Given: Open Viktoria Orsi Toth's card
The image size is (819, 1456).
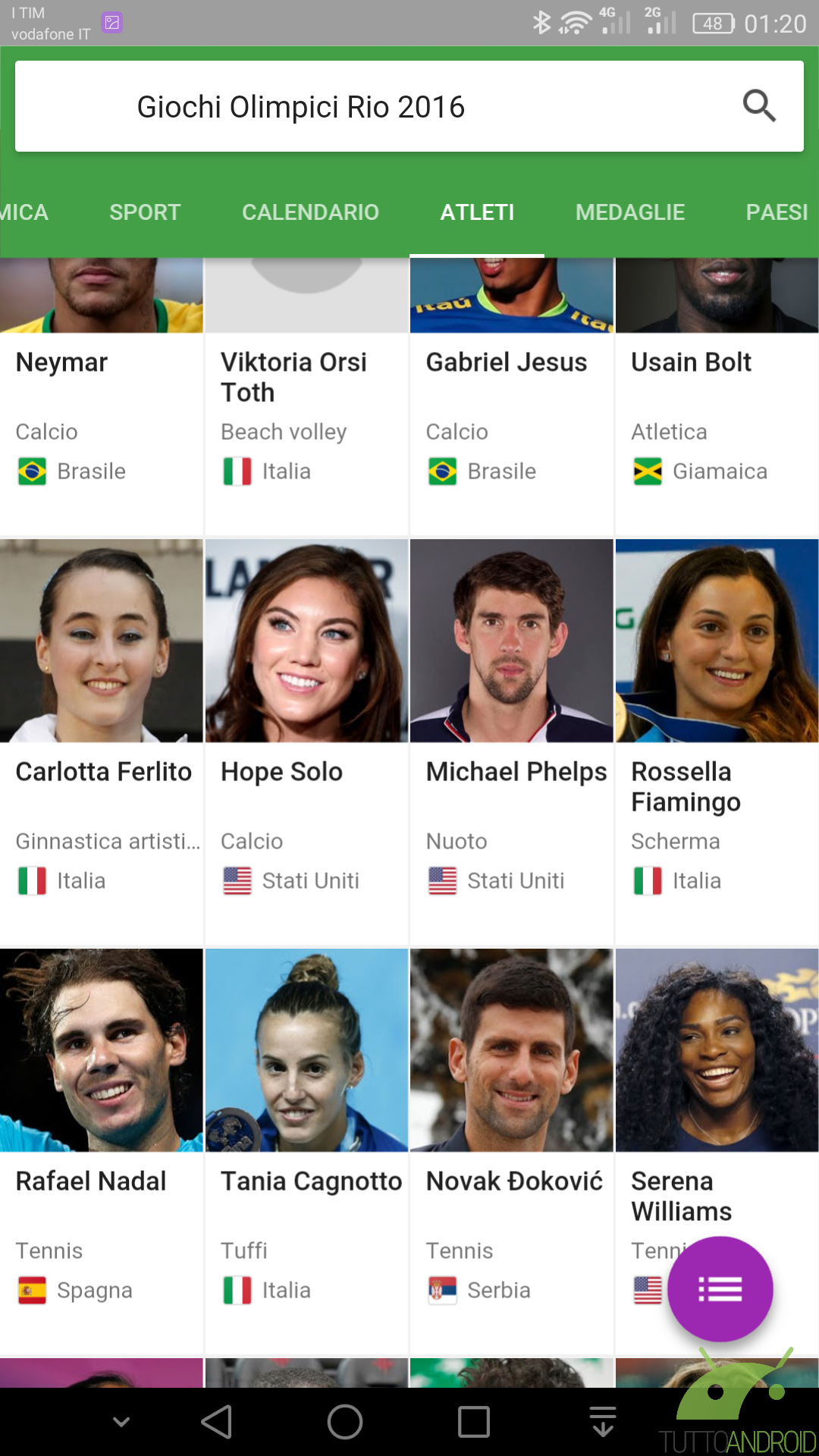Looking at the screenshot, I should (x=306, y=396).
